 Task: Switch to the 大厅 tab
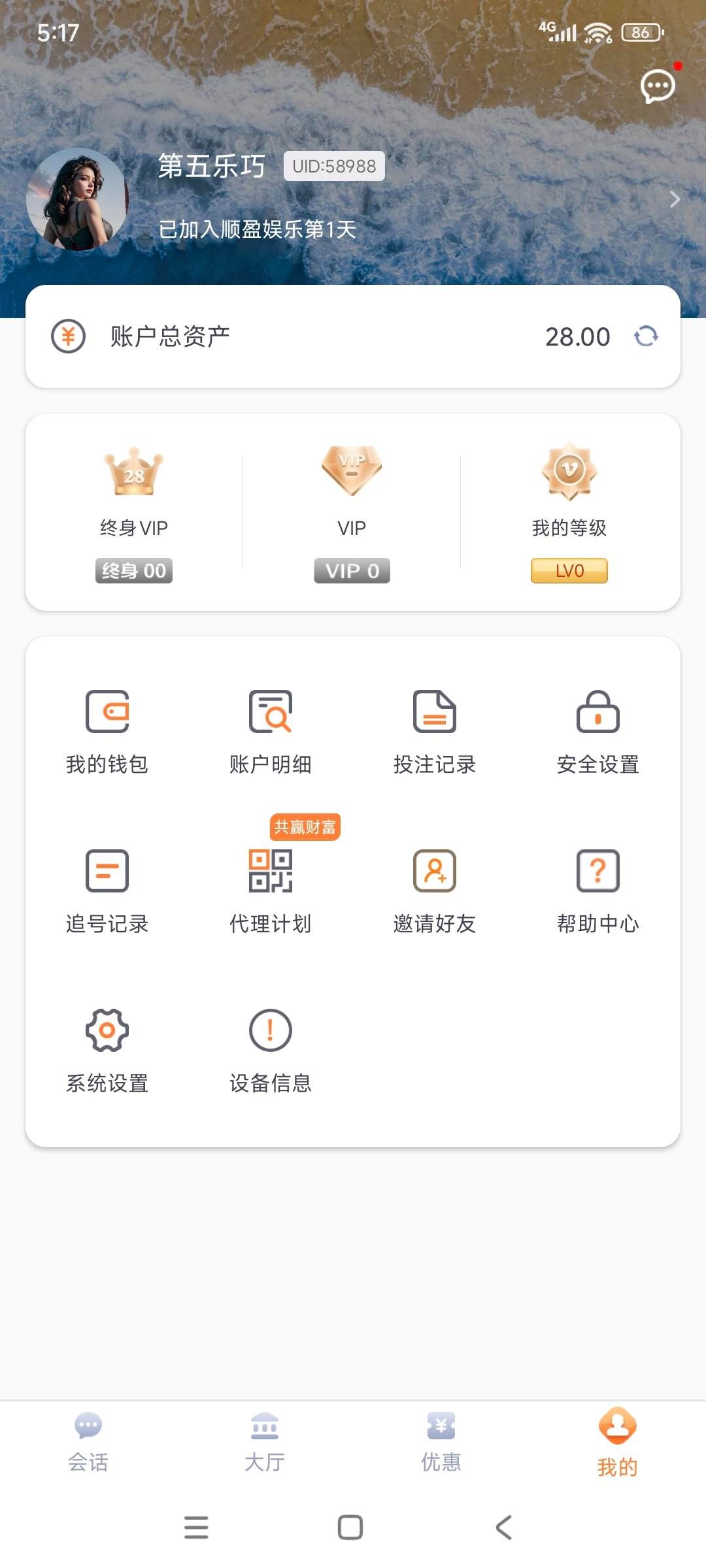(265, 1442)
